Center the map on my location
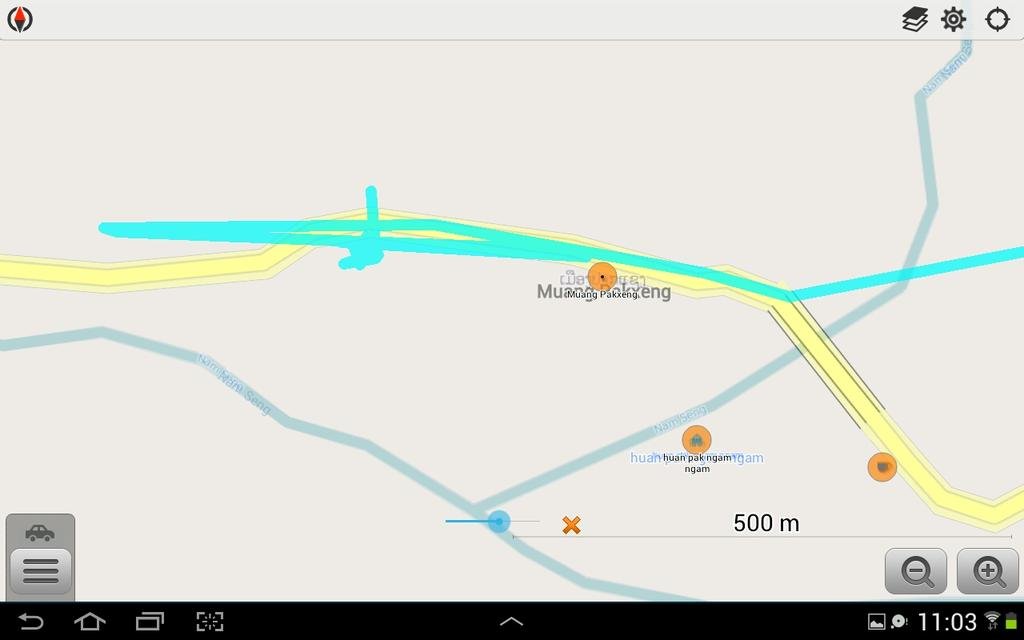Screen dimensions: 1024x640 coord(997,20)
